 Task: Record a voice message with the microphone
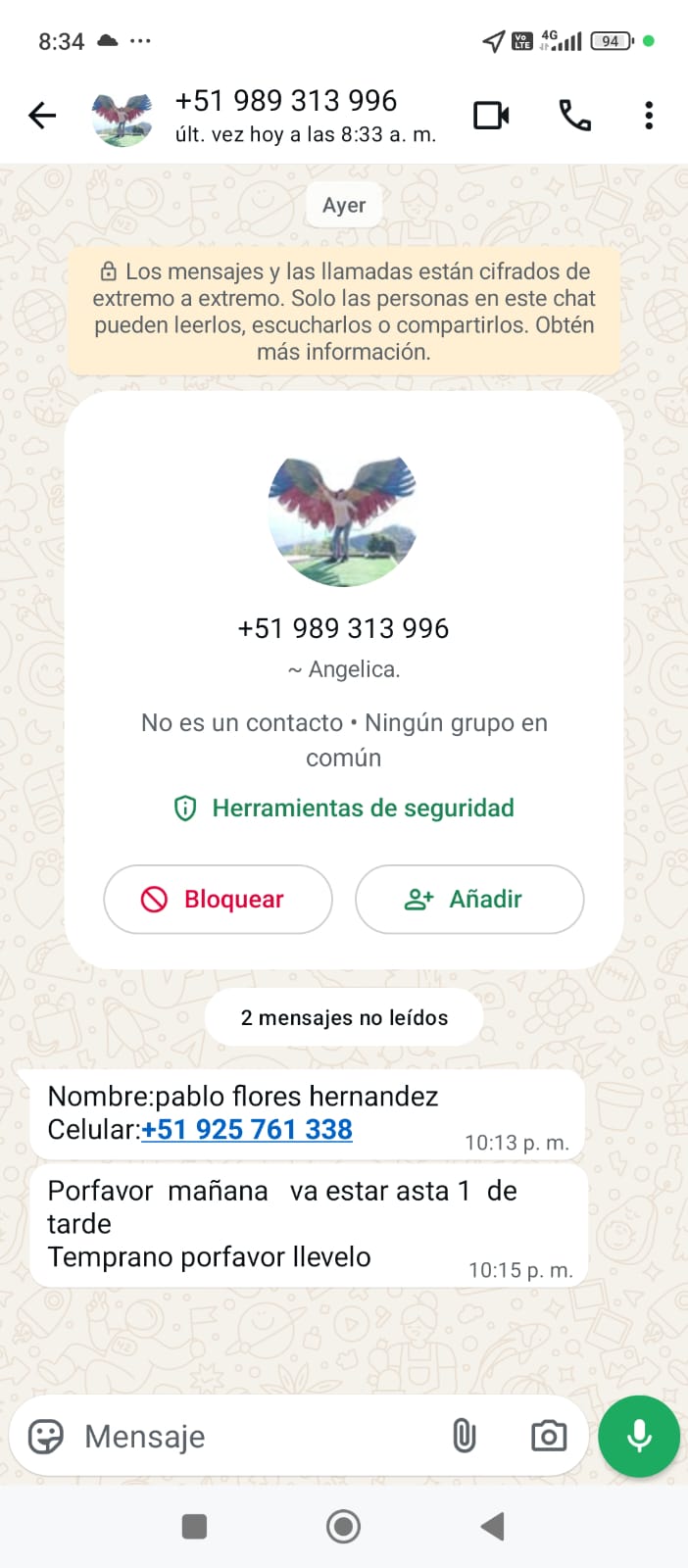tap(639, 1437)
